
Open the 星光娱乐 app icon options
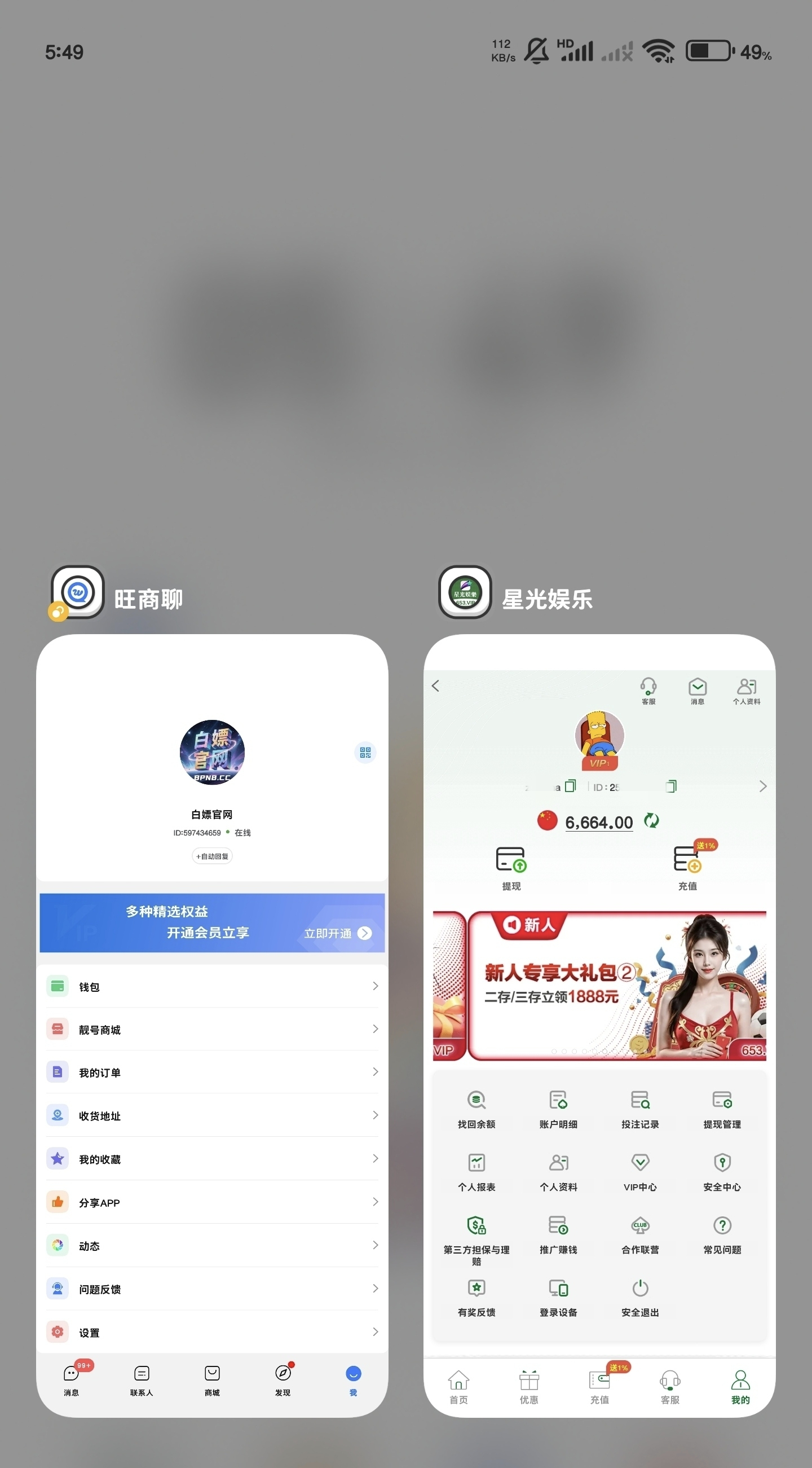click(465, 592)
